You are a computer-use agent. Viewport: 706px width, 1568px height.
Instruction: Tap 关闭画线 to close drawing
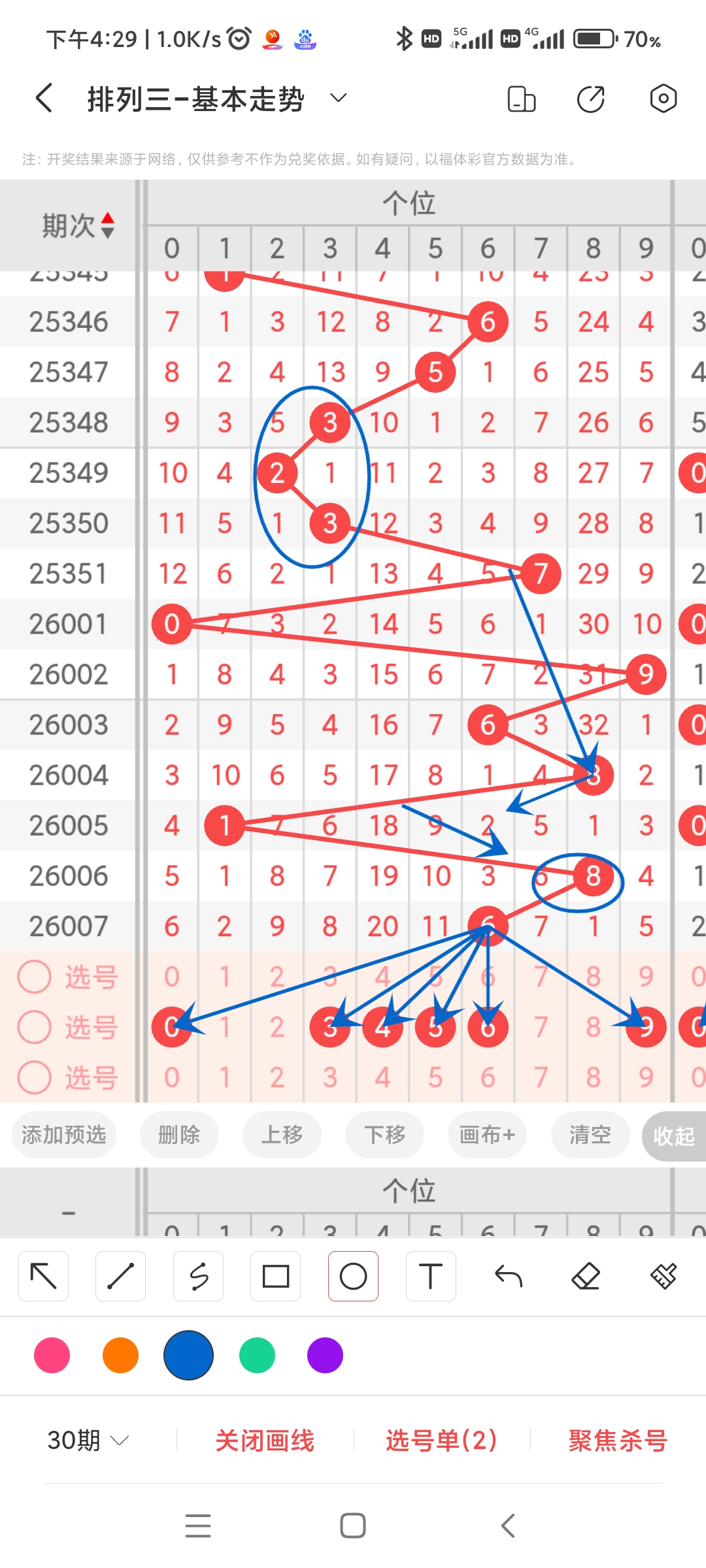click(265, 1440)
